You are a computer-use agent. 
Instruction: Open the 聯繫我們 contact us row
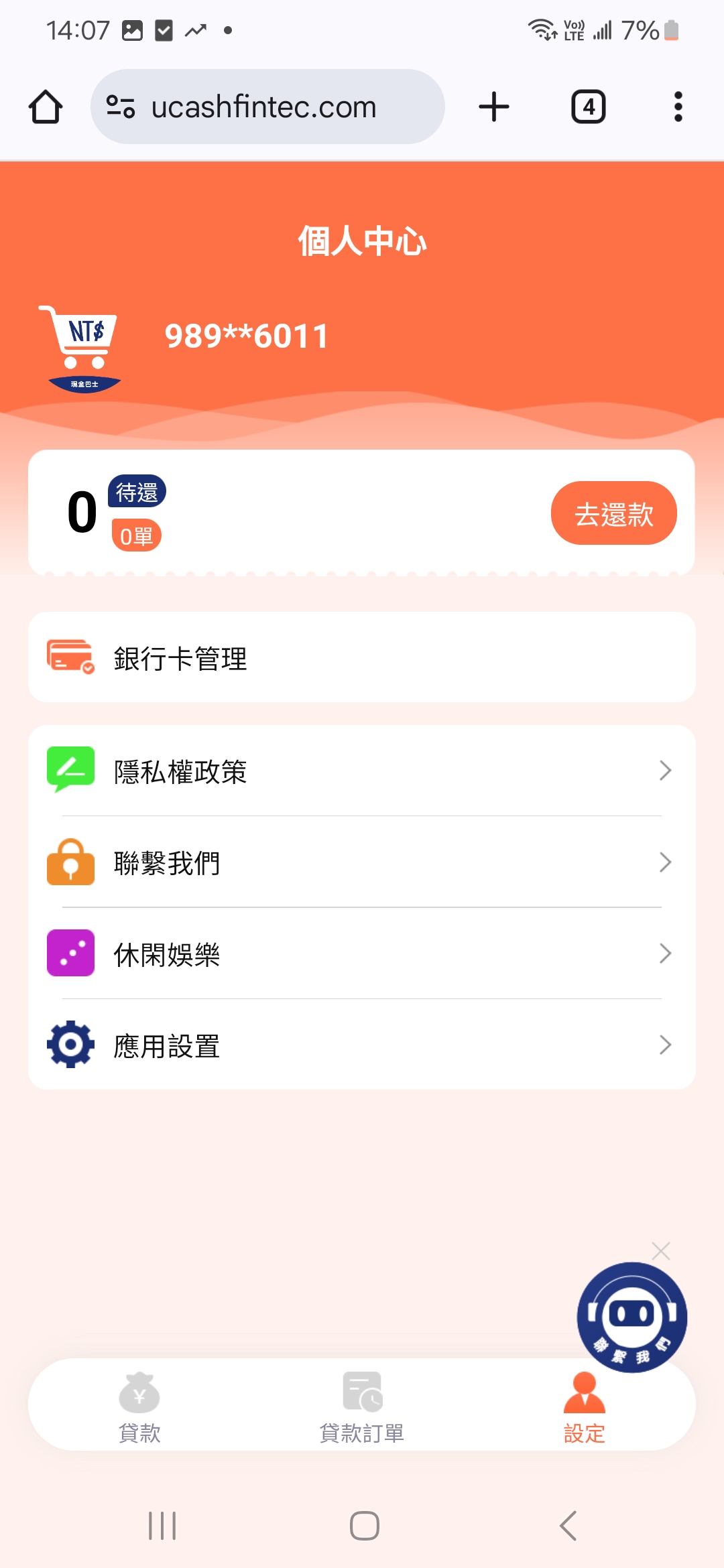click(362, 862)
